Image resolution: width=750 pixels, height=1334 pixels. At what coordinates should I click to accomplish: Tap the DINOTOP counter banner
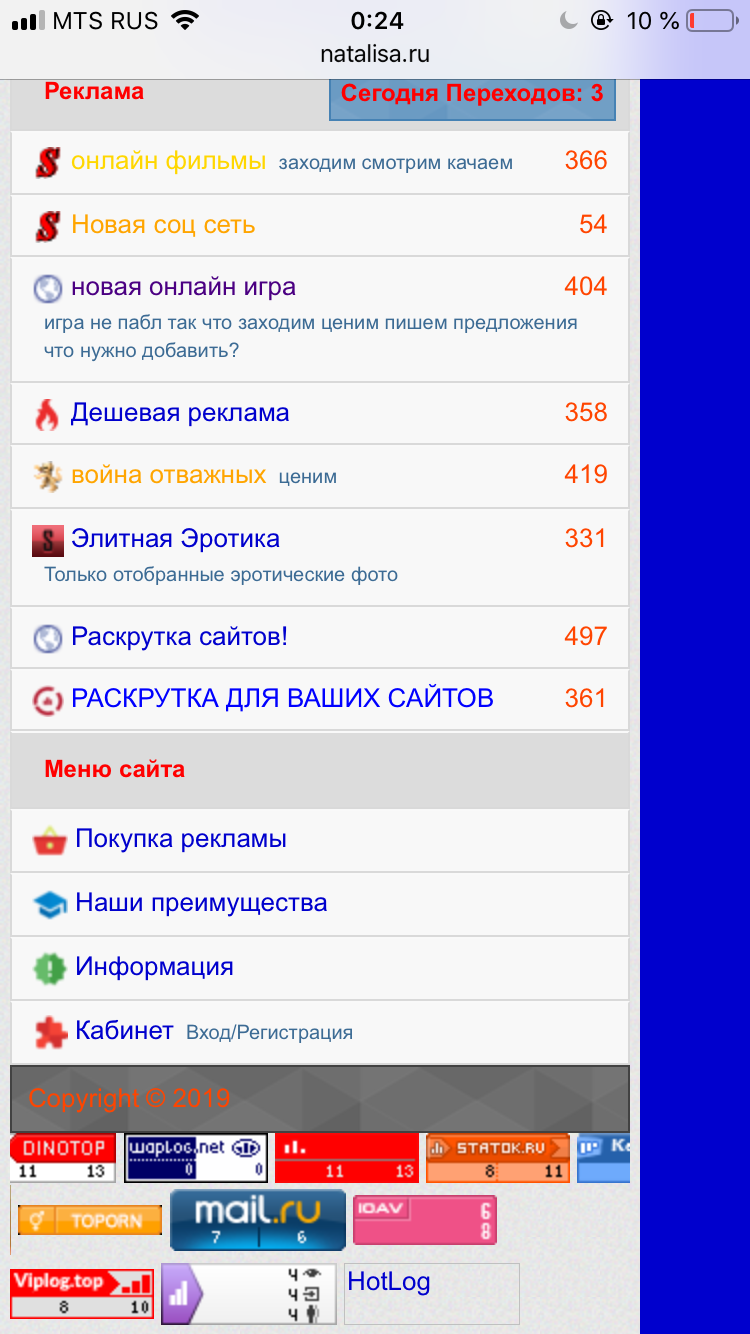(x=63, y=1158)
